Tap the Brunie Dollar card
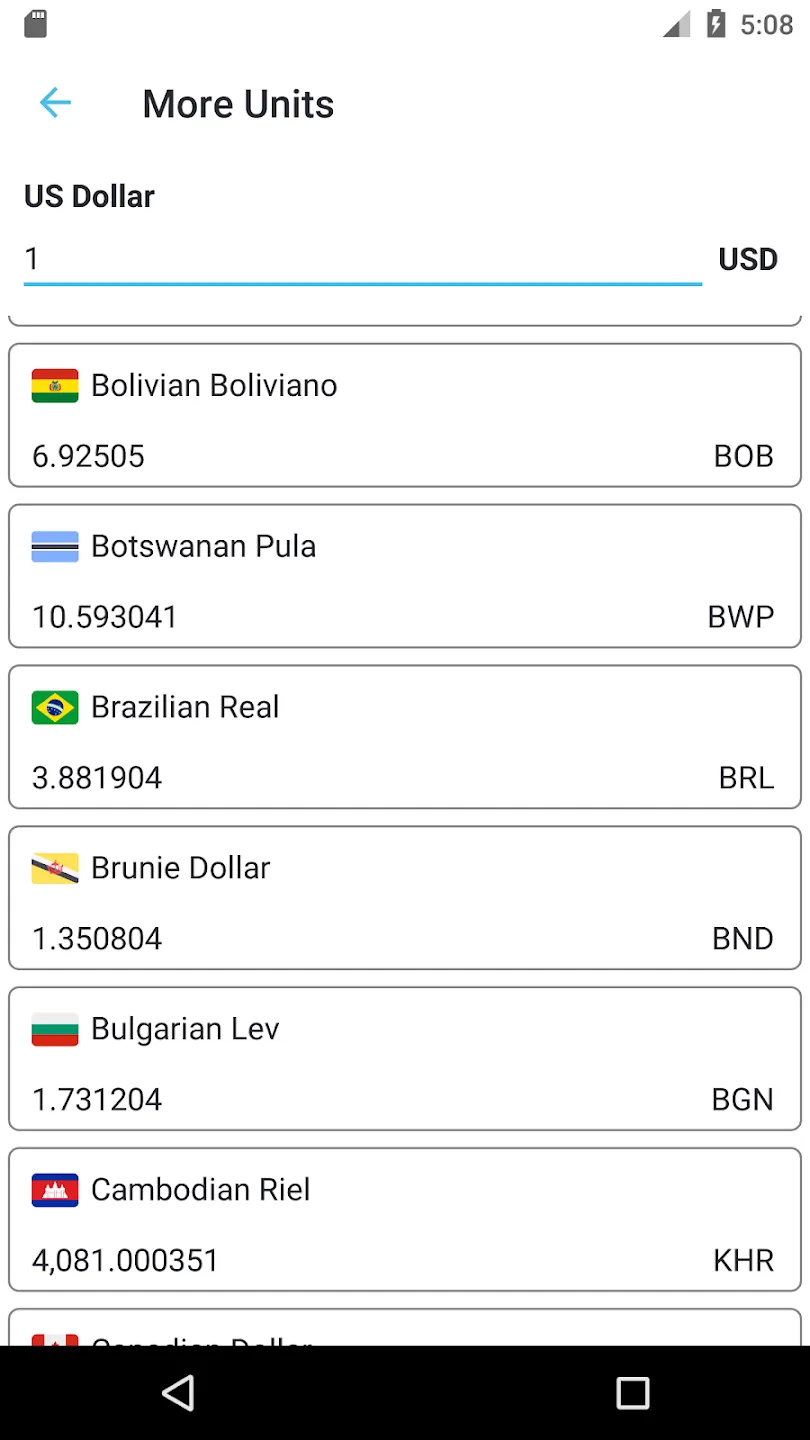 coord(405,898)
